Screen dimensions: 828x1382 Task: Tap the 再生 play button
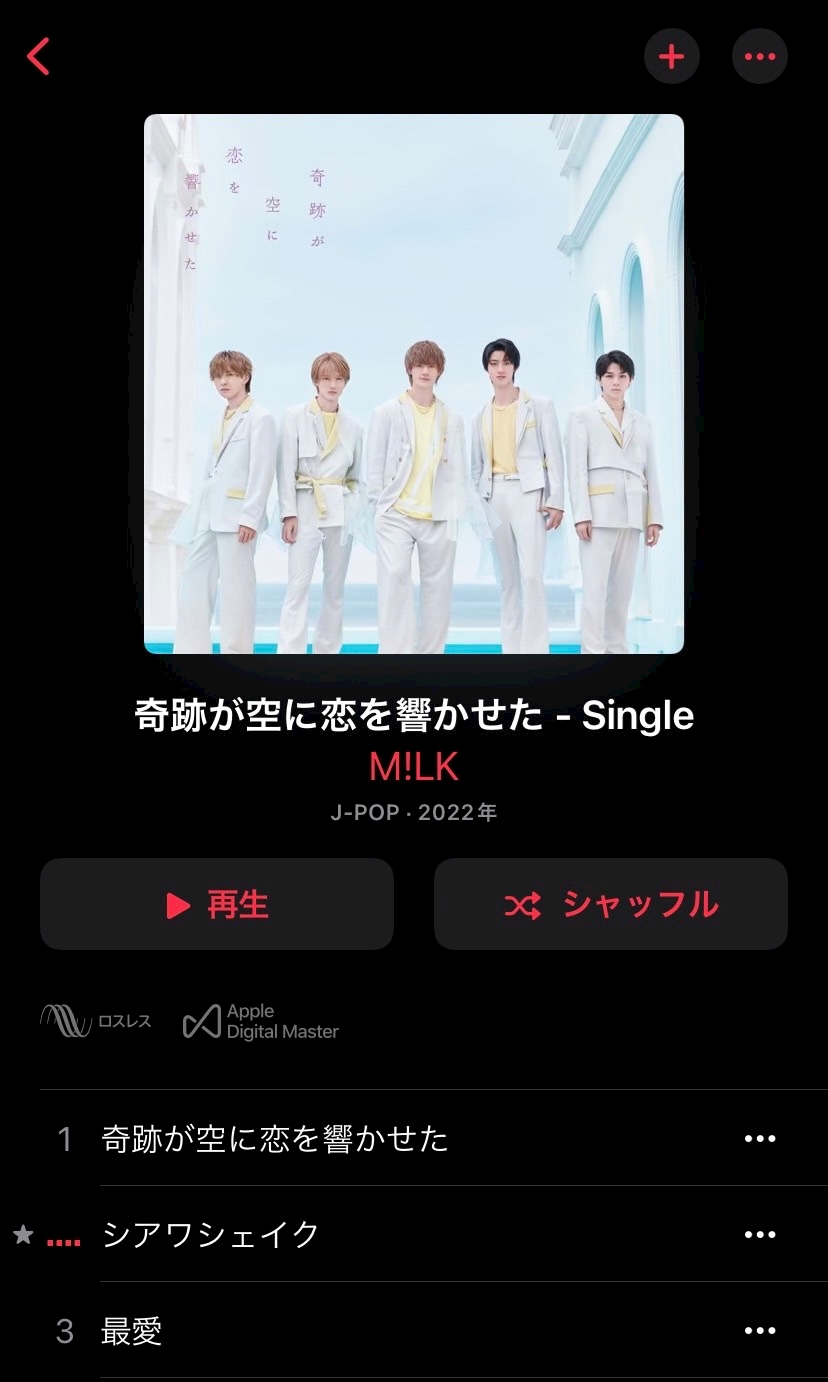point(217,904)
